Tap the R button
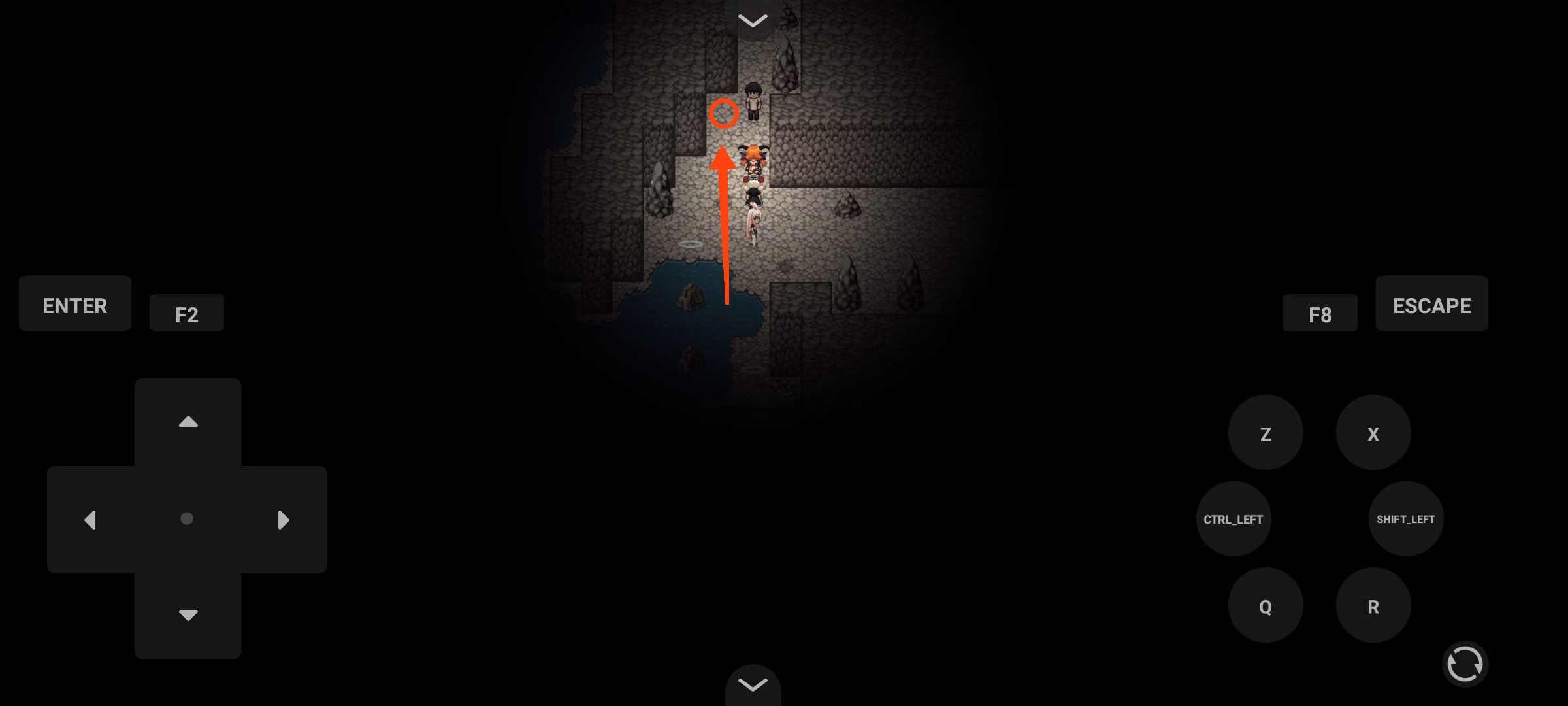The image size is (1568, 706). 1373,605
